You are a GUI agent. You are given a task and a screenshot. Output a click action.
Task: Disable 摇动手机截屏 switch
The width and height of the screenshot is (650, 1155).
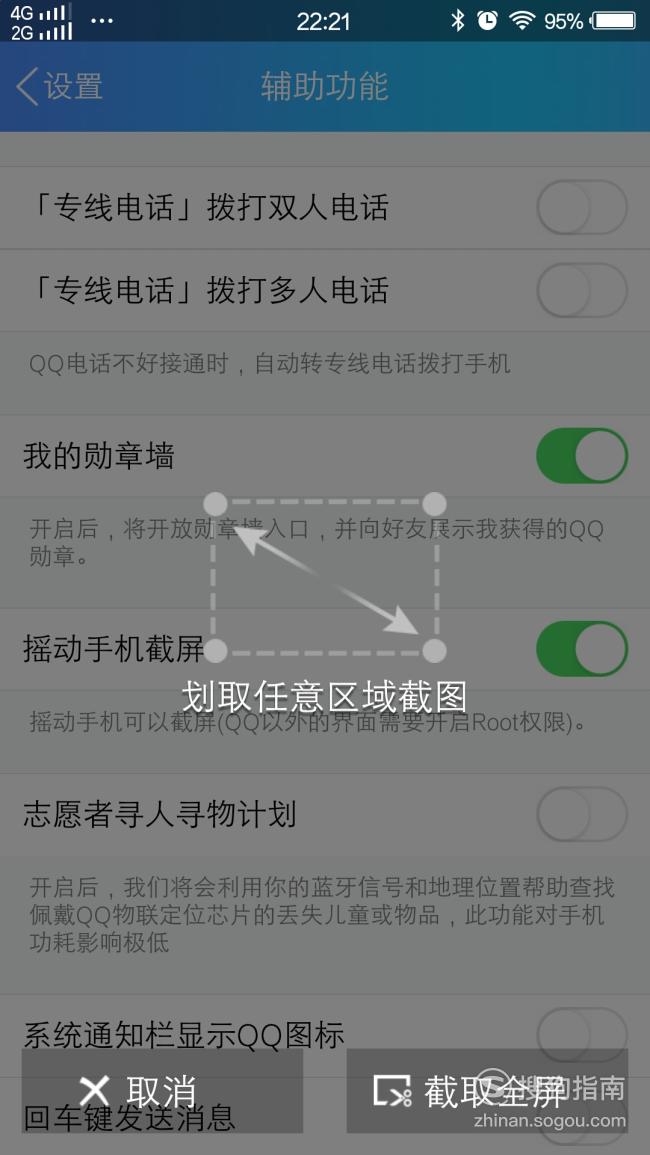tap(582, 648)
